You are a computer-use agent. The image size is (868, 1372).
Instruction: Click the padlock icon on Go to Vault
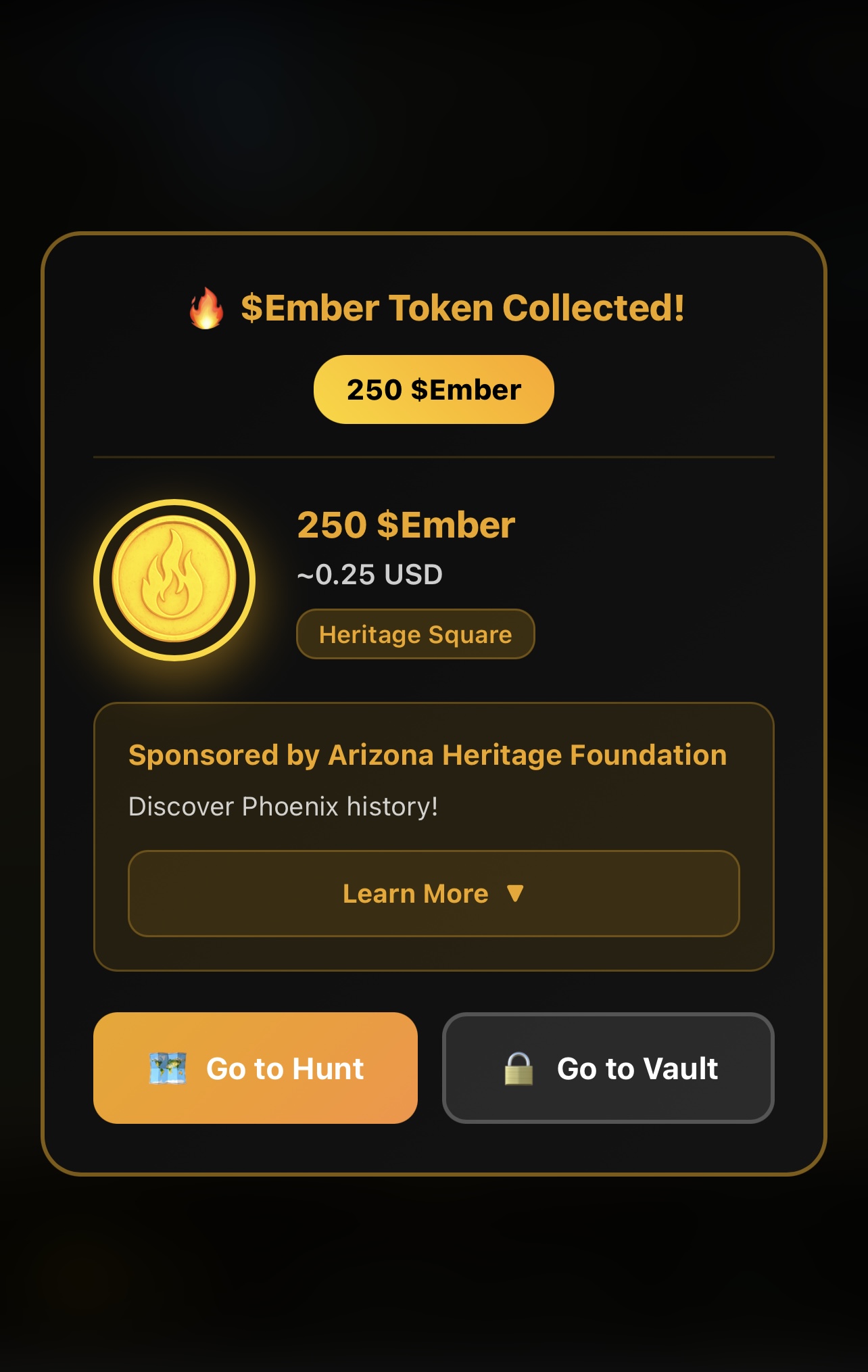pos(517,1067)
